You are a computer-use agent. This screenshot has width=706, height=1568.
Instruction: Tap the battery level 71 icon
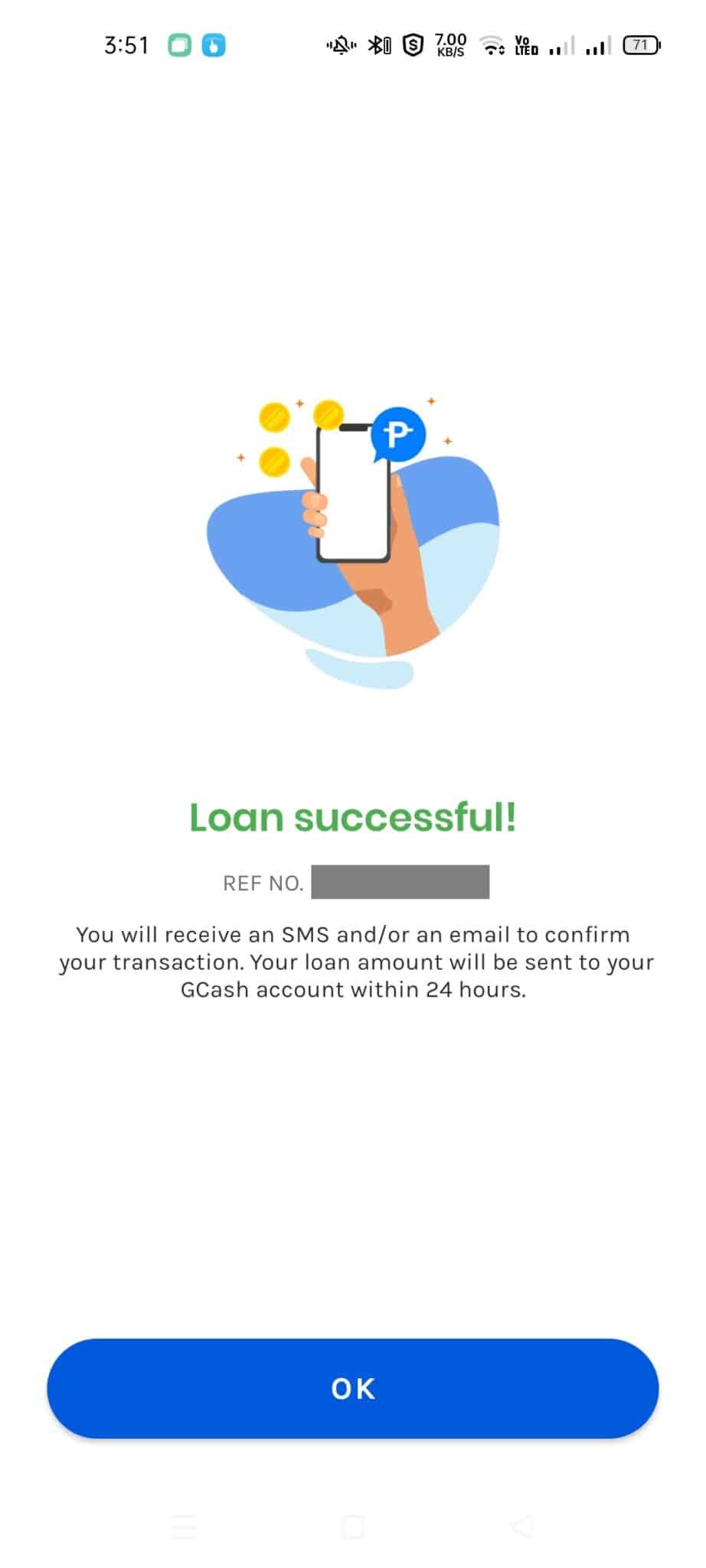tap(640, 45)
